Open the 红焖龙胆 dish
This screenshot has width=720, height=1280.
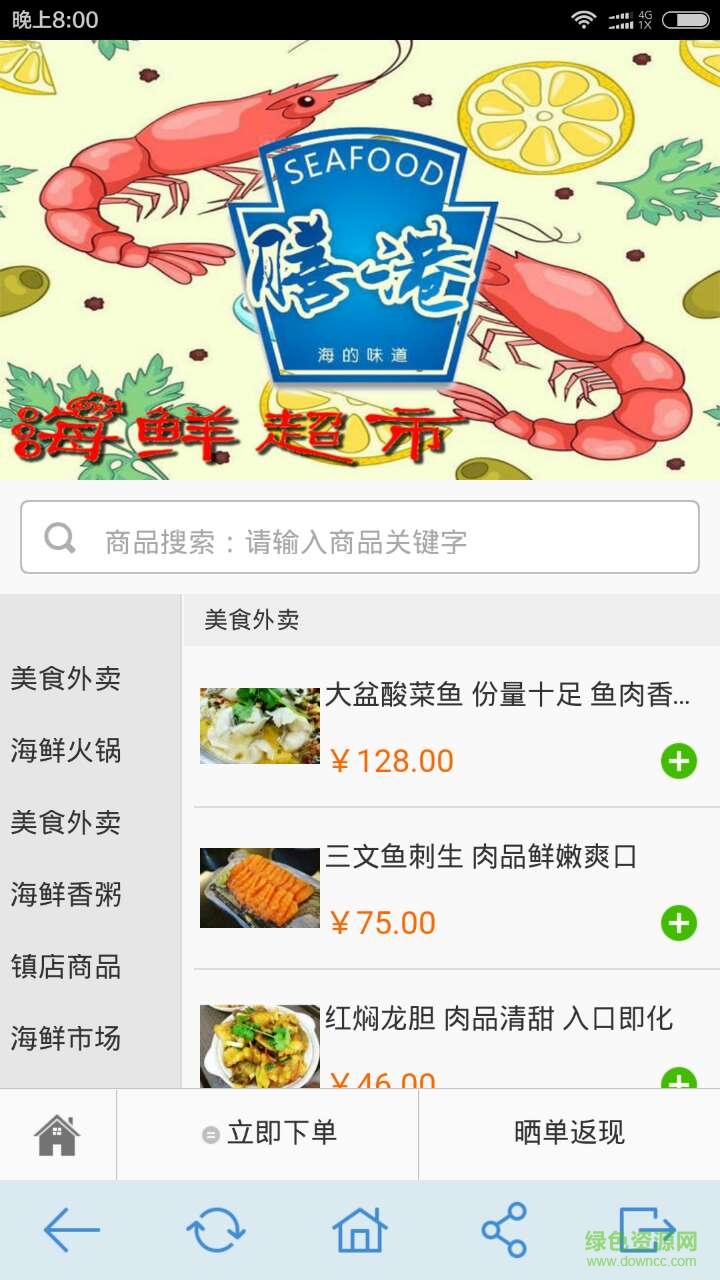click(498, 1019)
